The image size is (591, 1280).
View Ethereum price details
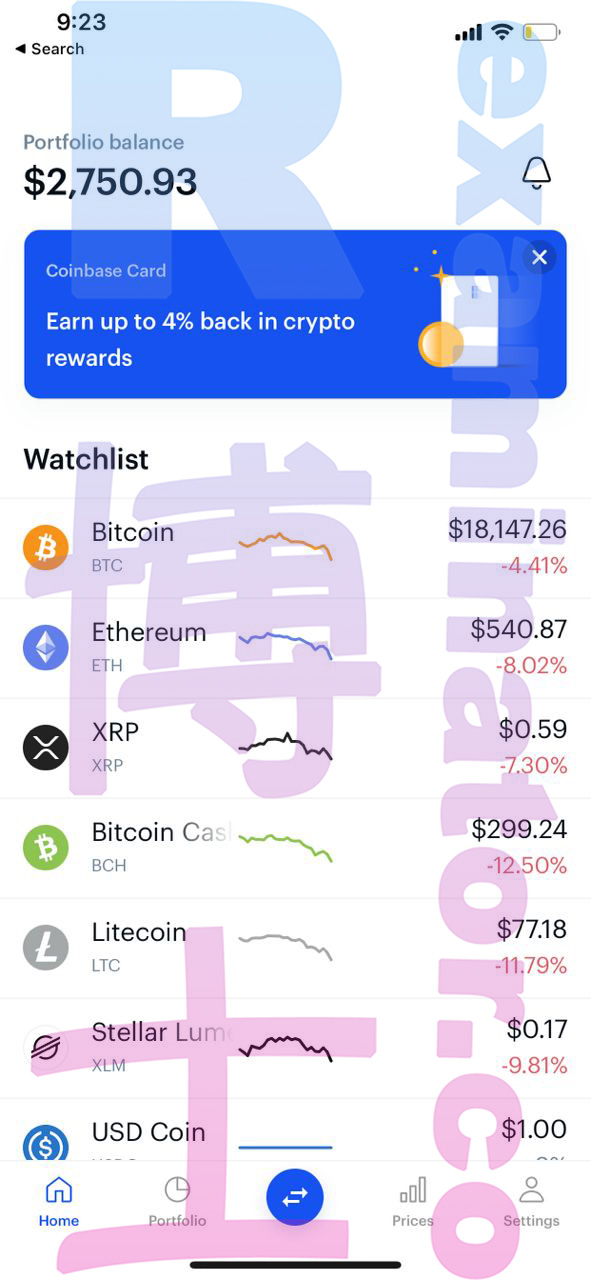[x=295, y=648]
